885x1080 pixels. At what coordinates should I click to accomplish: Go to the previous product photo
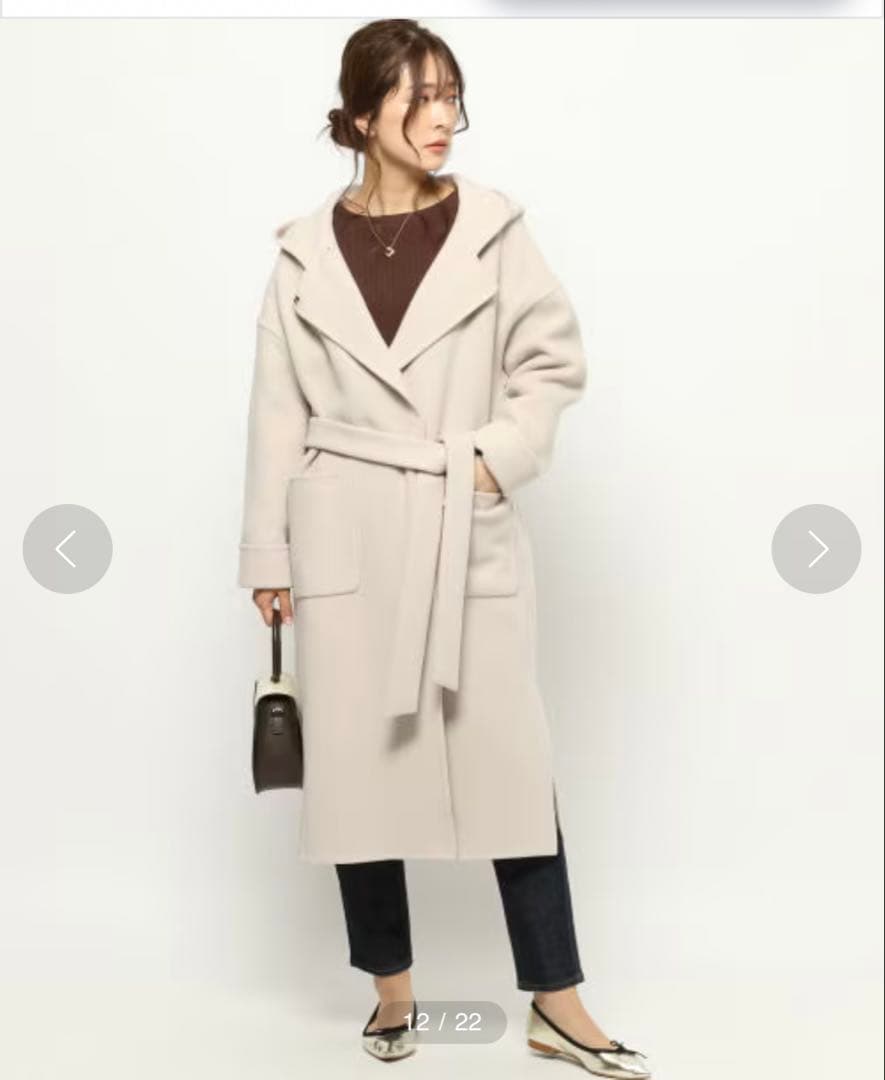[67, 549]
